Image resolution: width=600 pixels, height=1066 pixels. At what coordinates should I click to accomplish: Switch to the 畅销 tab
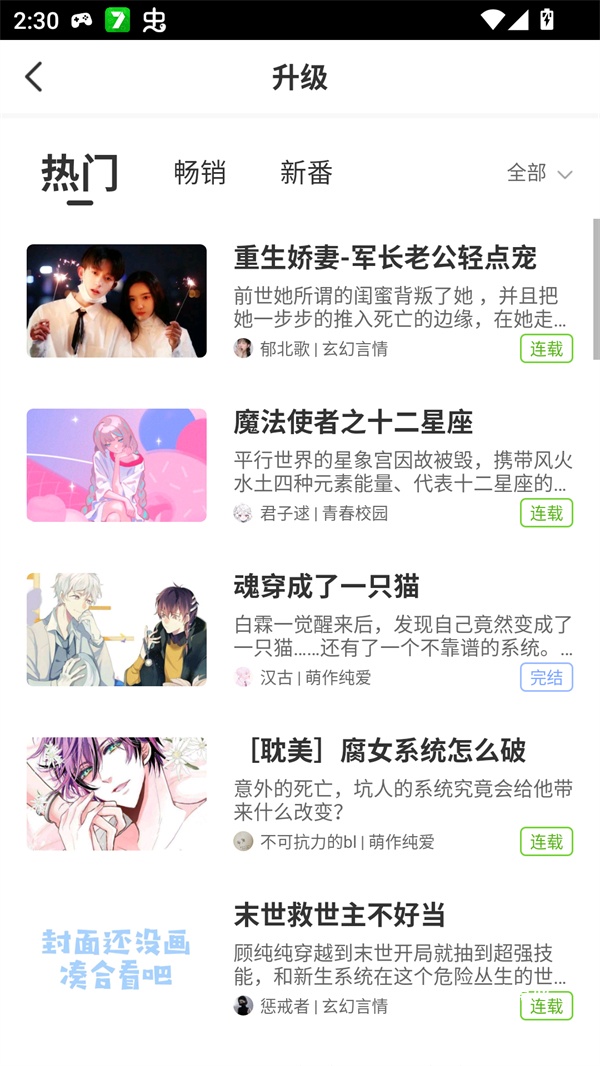click(200, 173)
